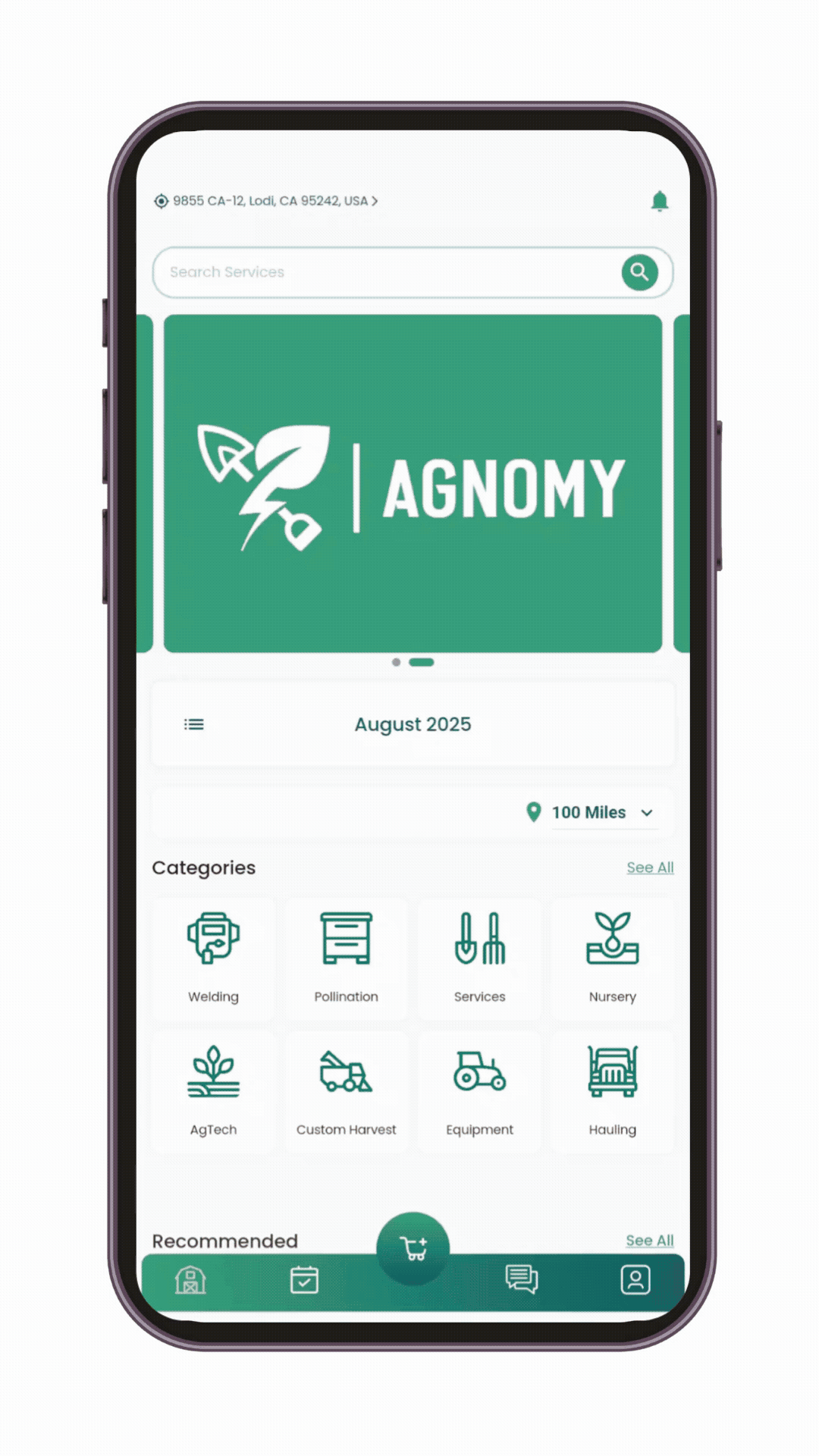819x1456 pixels.
Task: Open the Welding category
Action: point(213,959)
